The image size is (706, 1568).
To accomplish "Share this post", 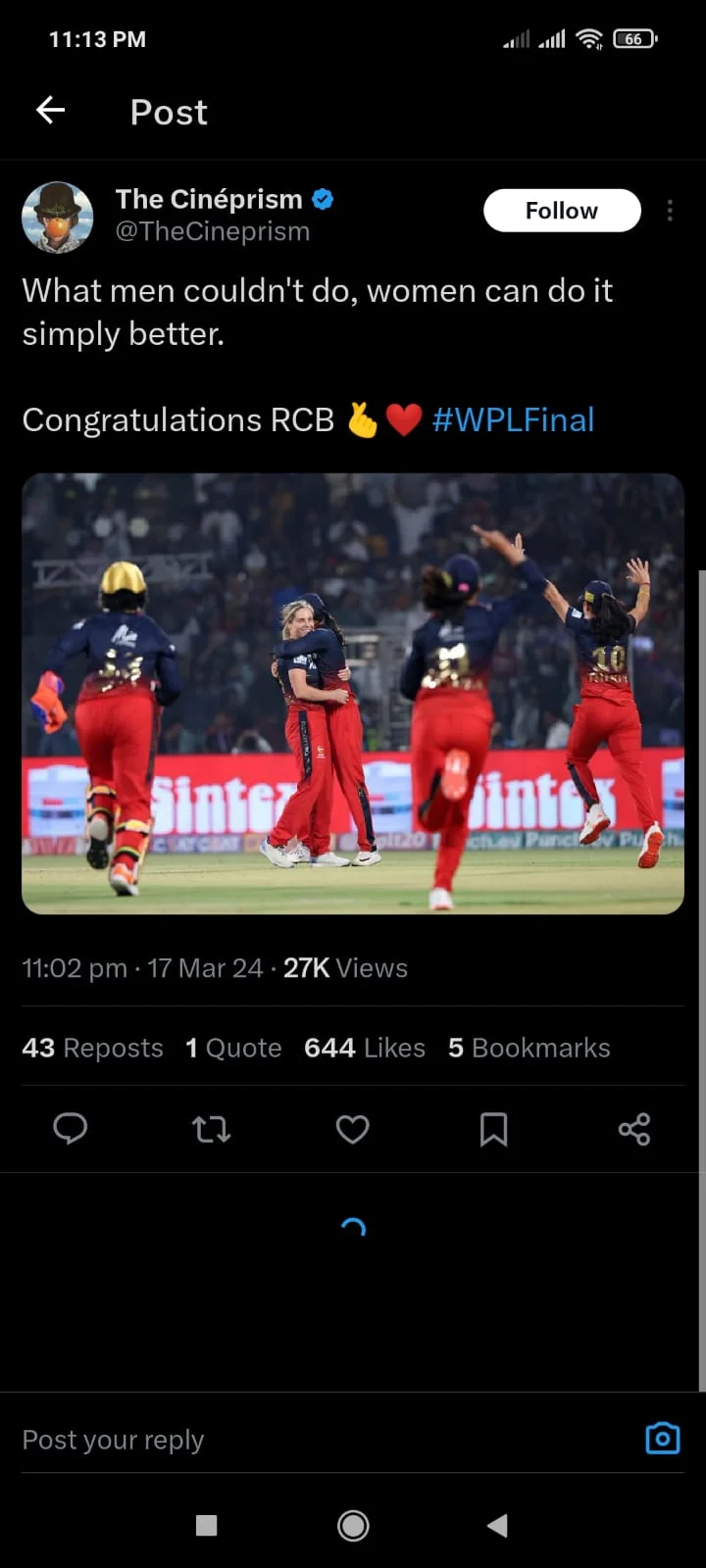I will (x=634, y=1129).
